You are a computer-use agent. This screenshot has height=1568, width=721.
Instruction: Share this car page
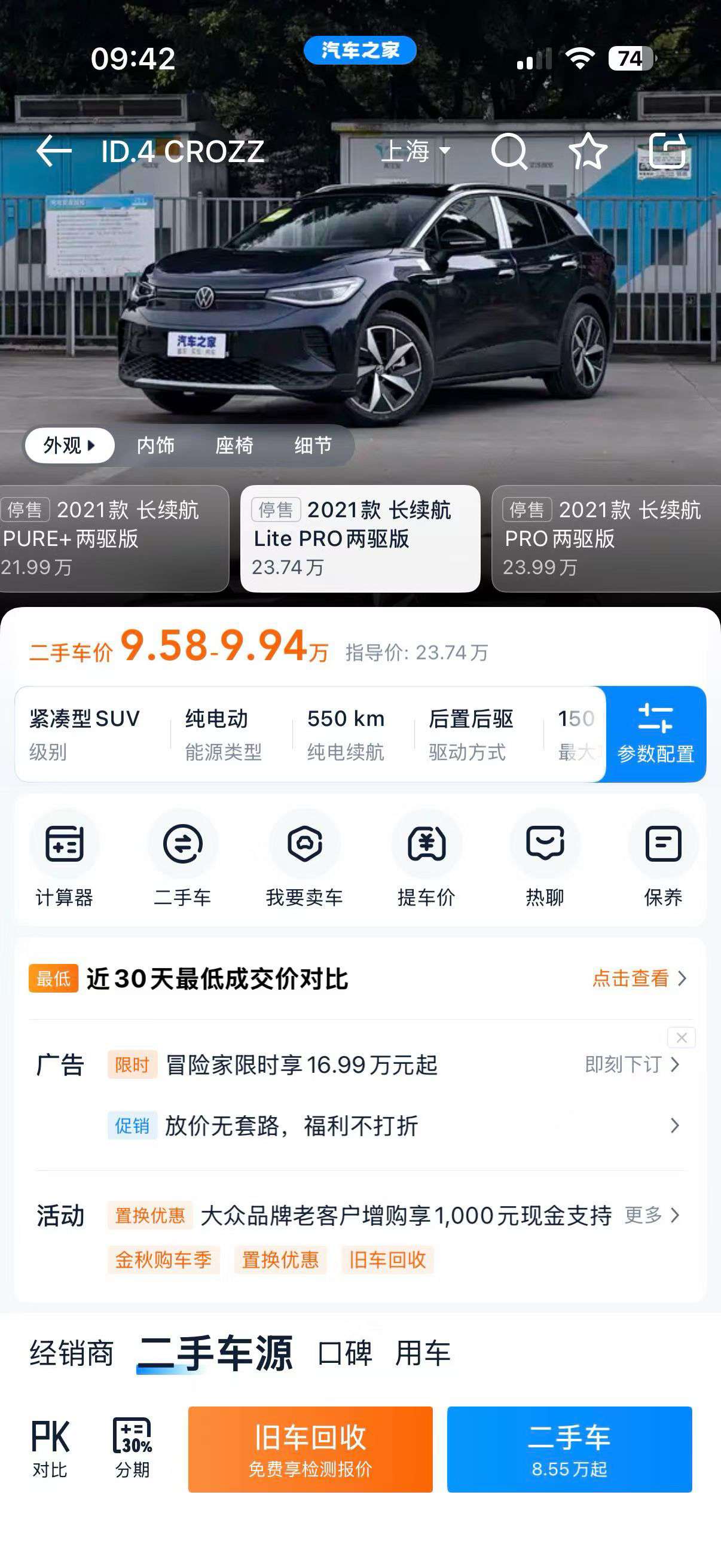click(667, 150)
